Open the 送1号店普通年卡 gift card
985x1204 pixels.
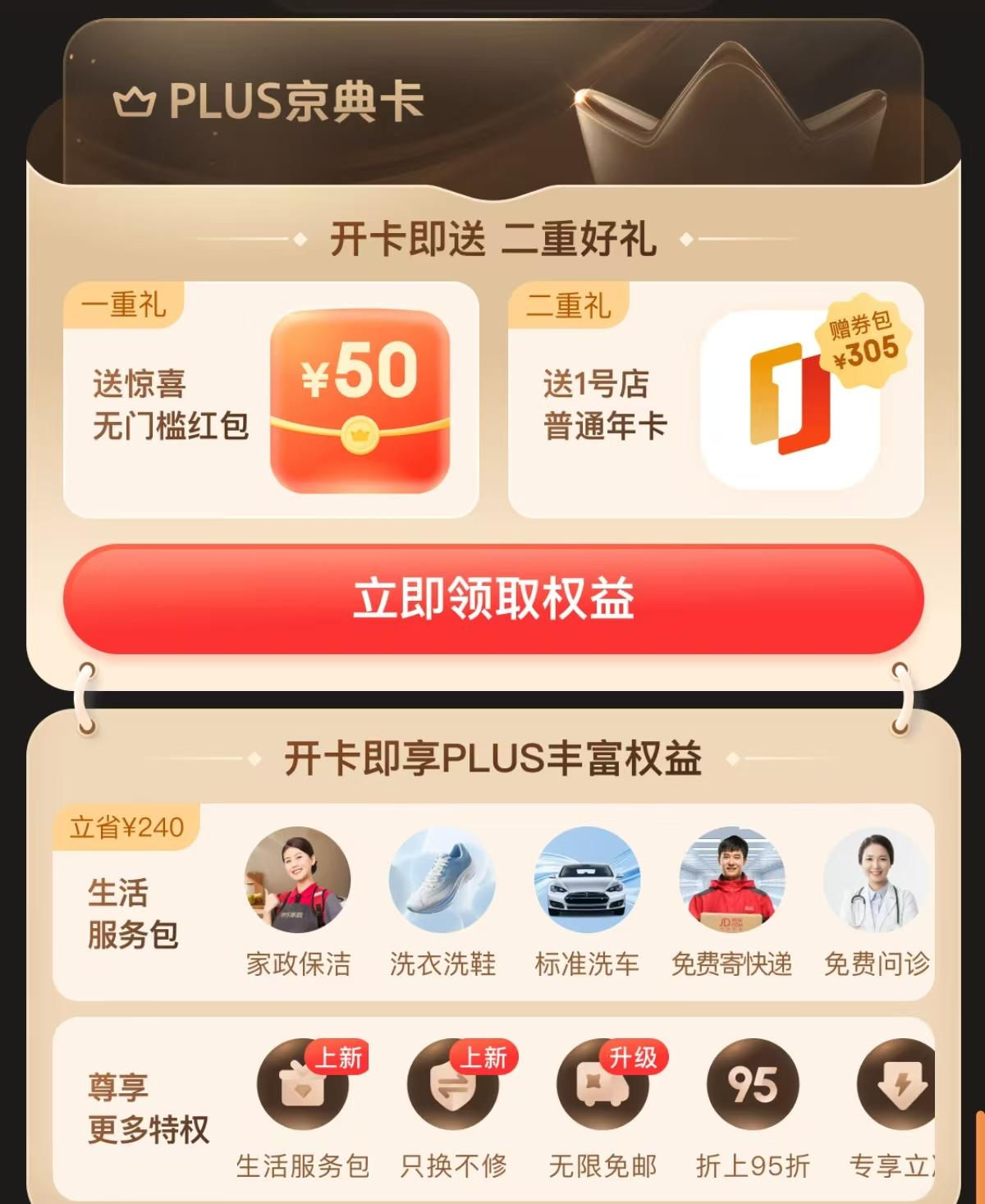[x=716, y=401]
